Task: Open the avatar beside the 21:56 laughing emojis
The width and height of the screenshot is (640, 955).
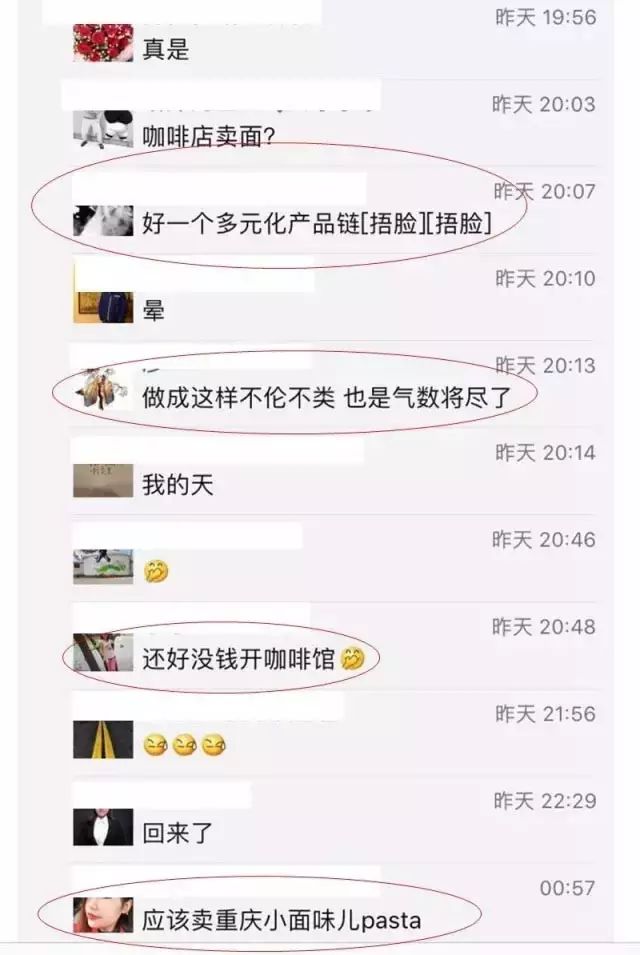Action: click(x=103, y=740)
